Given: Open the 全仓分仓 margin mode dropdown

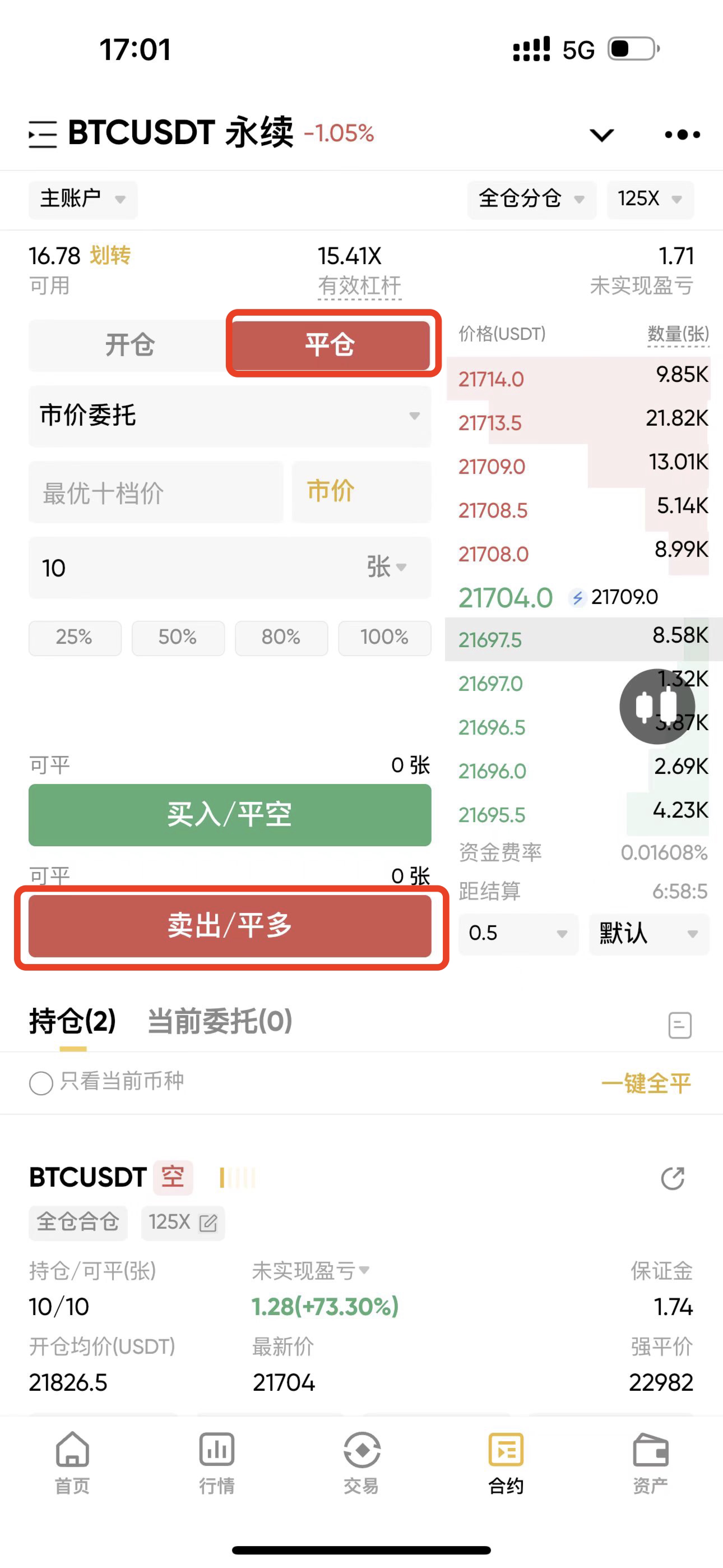Looking at the screenshot, I should click(x=531, y=199).
